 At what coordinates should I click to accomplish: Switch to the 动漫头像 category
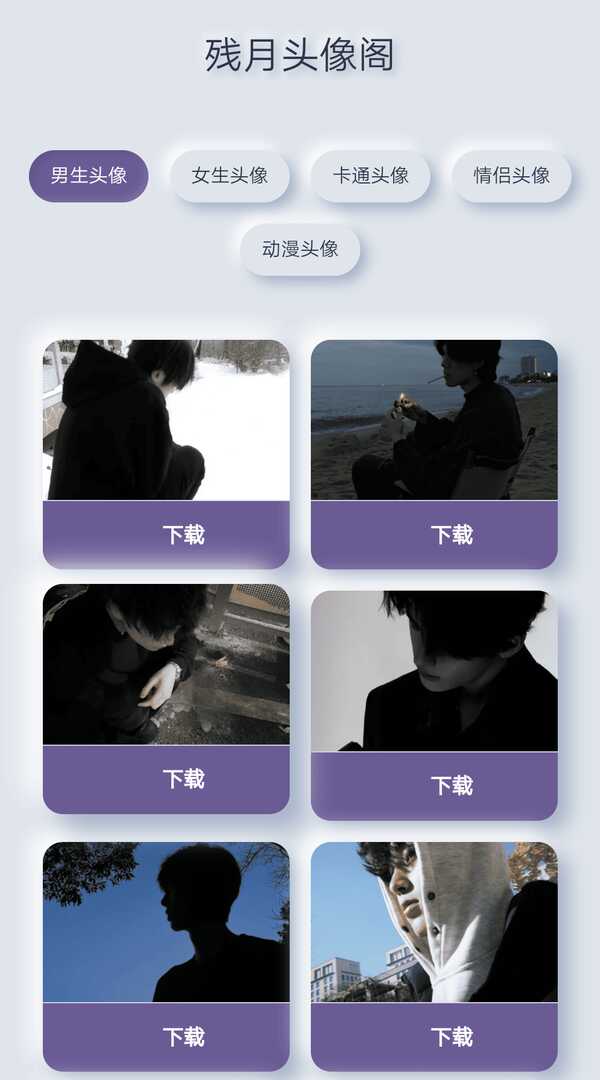[x=300, y=249]
